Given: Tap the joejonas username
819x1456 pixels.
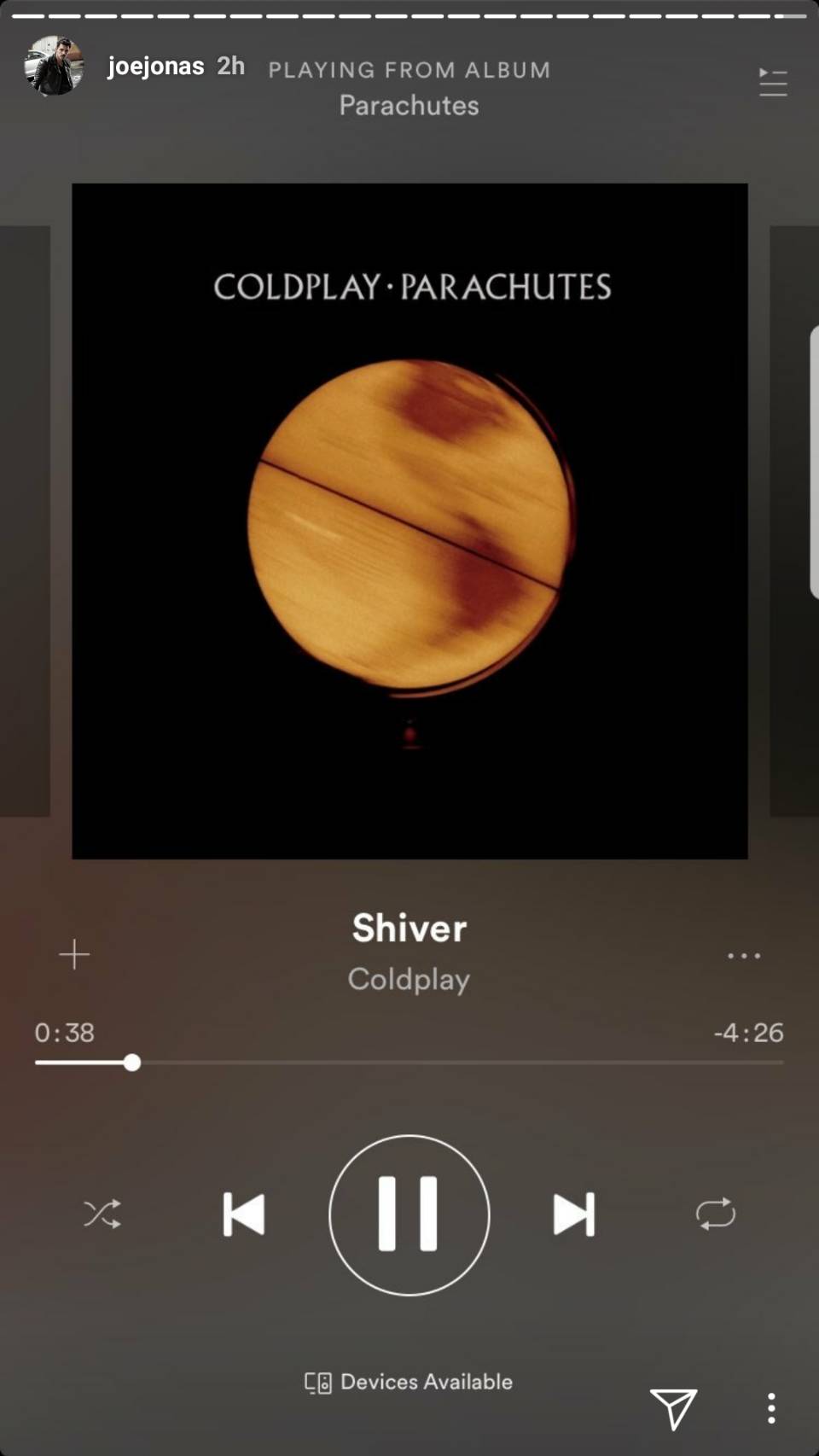Looking at the screenshot, I should [156, 67].
